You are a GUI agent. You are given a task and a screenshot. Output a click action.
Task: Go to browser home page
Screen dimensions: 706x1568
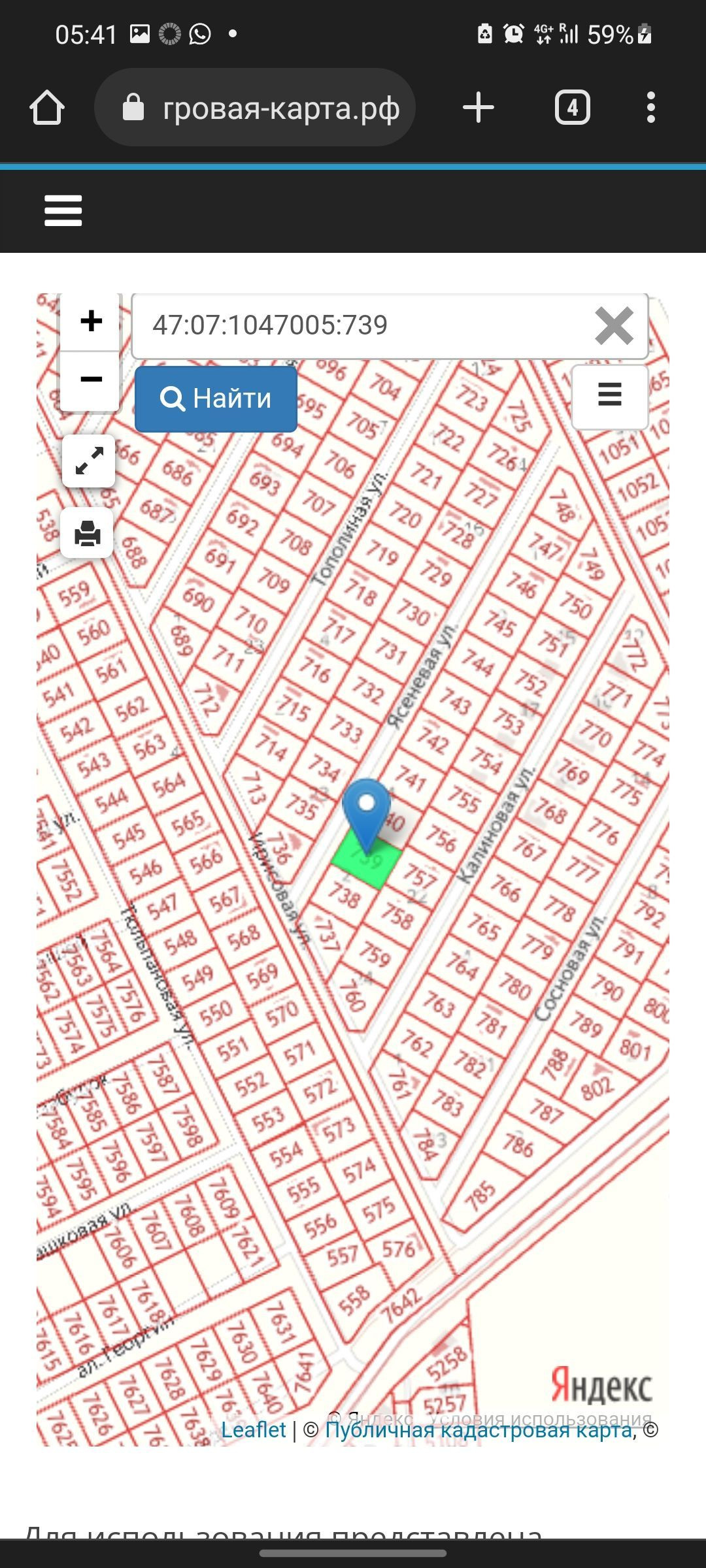tap(47, 108)
